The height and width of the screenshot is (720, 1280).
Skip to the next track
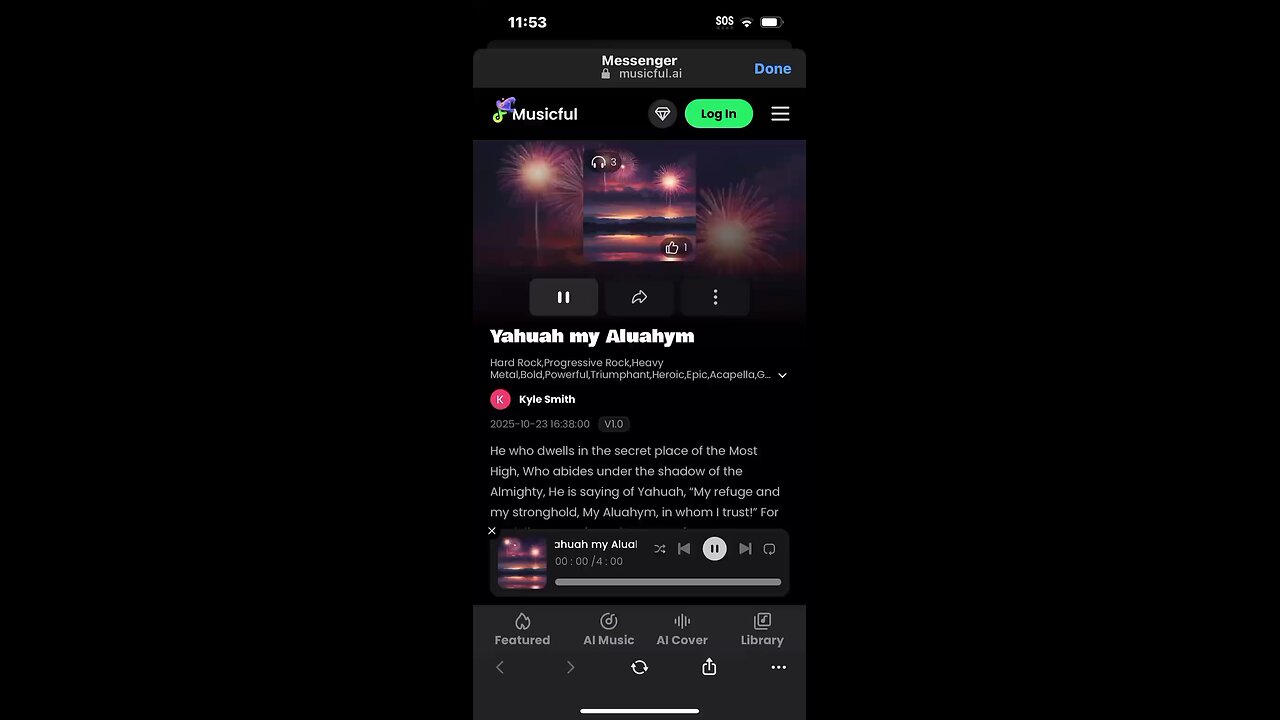[745, 549]
